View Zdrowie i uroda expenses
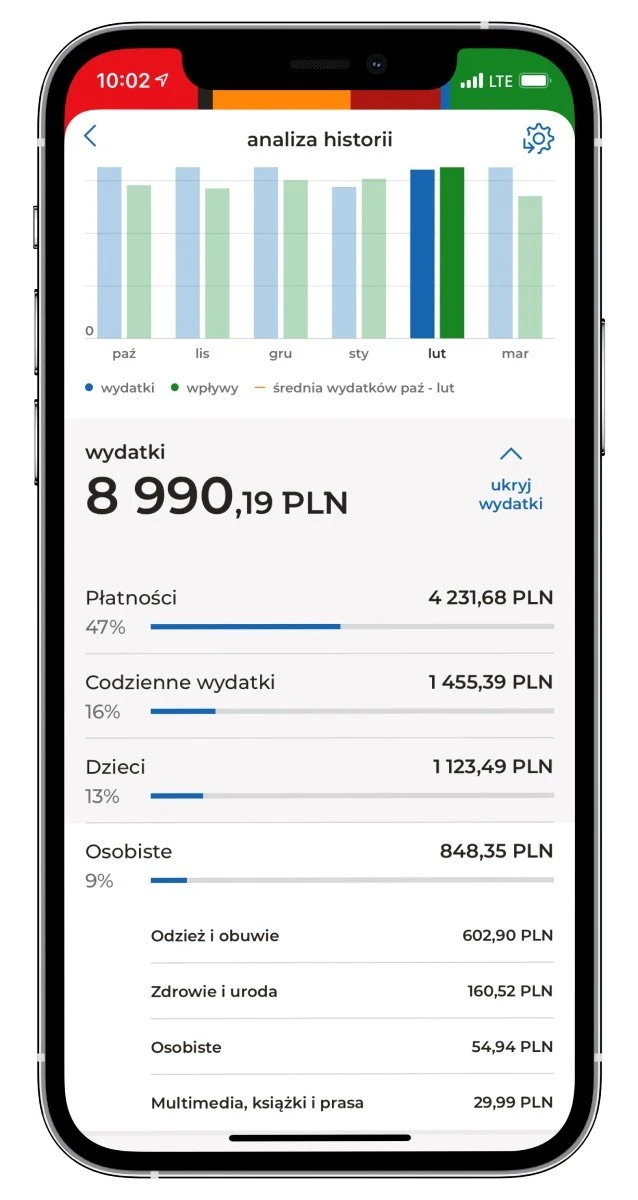 pyautogui.click(x=351, y=992)
